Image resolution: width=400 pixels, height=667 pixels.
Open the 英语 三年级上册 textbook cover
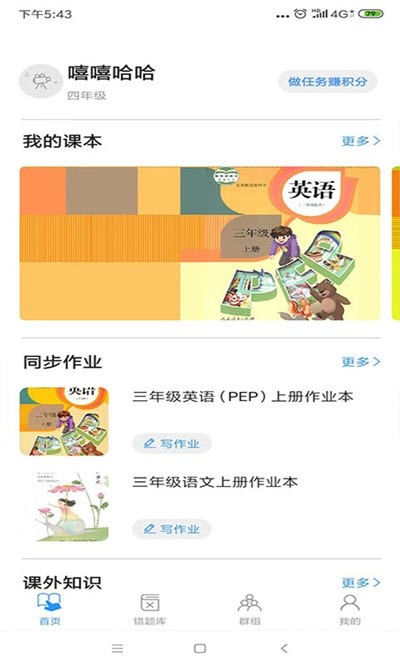[x=200, y=243]
